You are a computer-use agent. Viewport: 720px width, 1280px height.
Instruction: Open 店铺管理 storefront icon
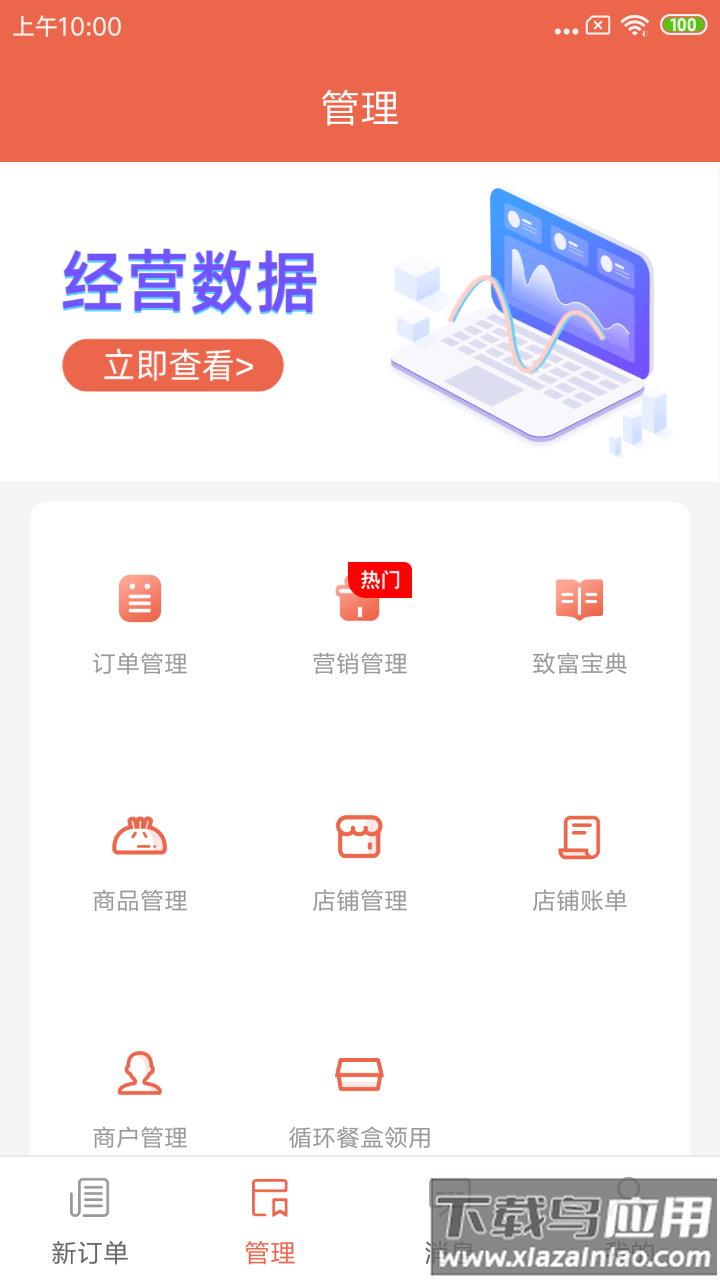[359, 836]
